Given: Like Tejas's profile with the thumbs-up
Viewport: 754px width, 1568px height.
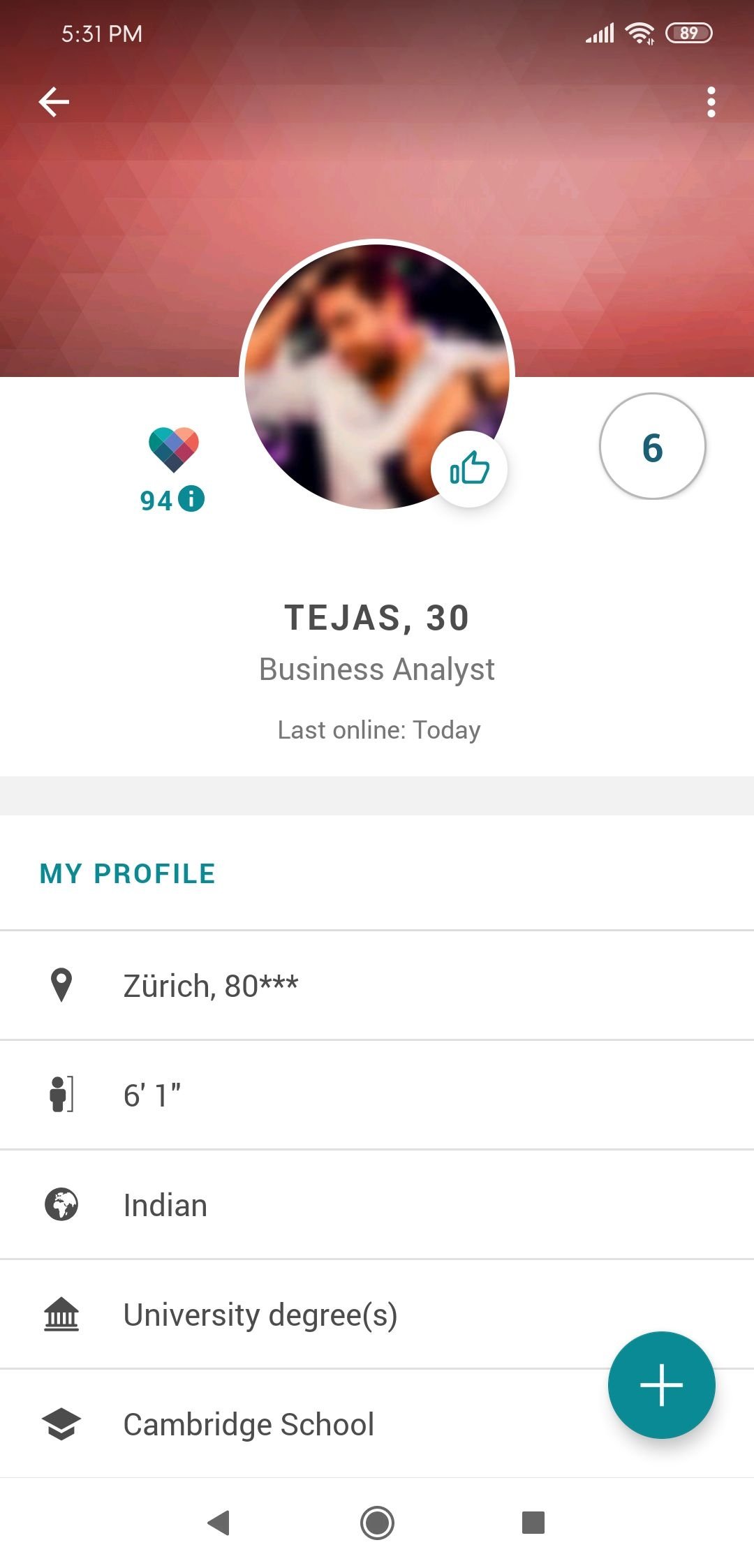Looking at the screenshot, I should click(x=469, y=468).
